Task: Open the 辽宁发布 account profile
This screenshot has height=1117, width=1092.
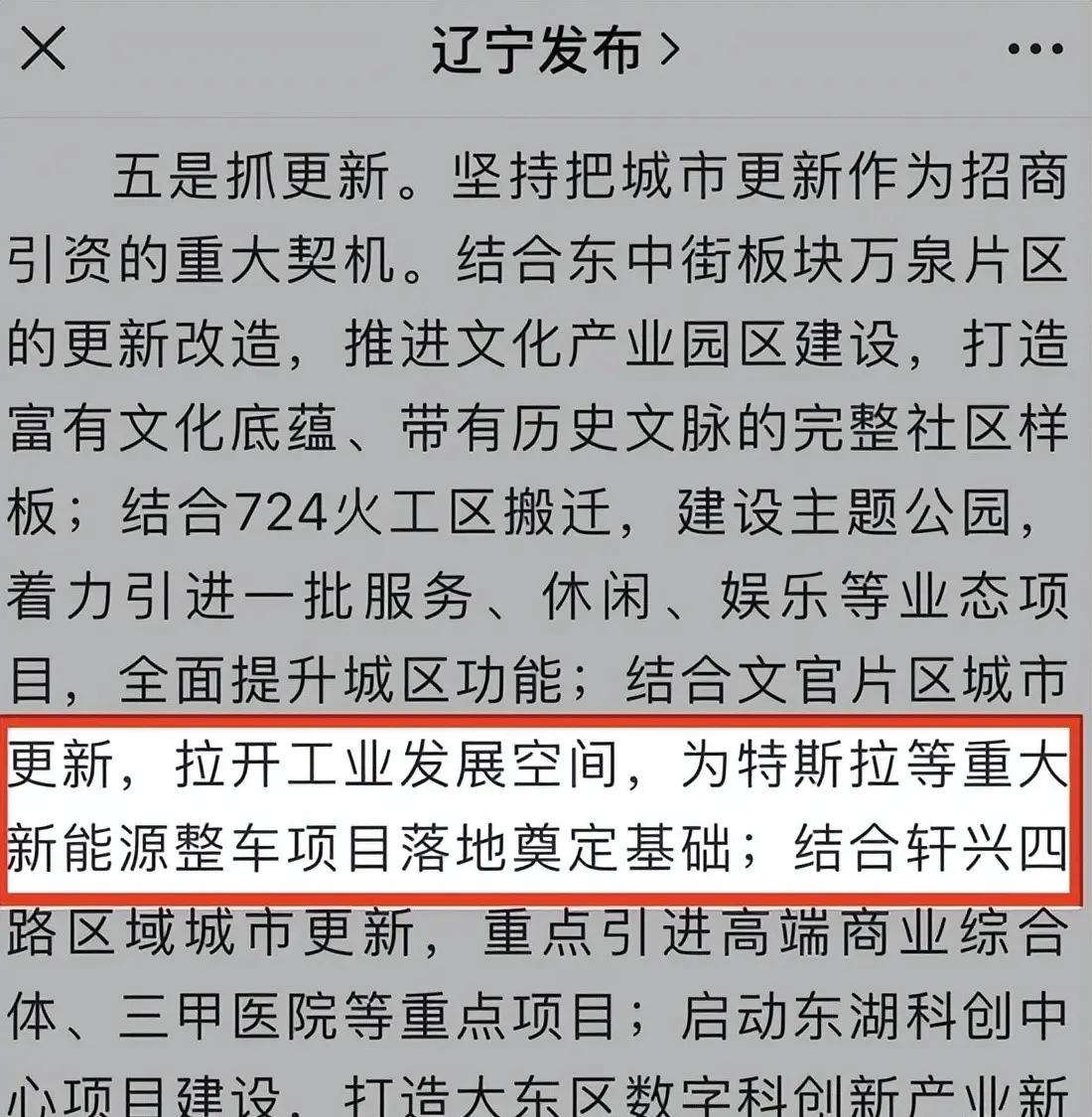Action: 554,50
